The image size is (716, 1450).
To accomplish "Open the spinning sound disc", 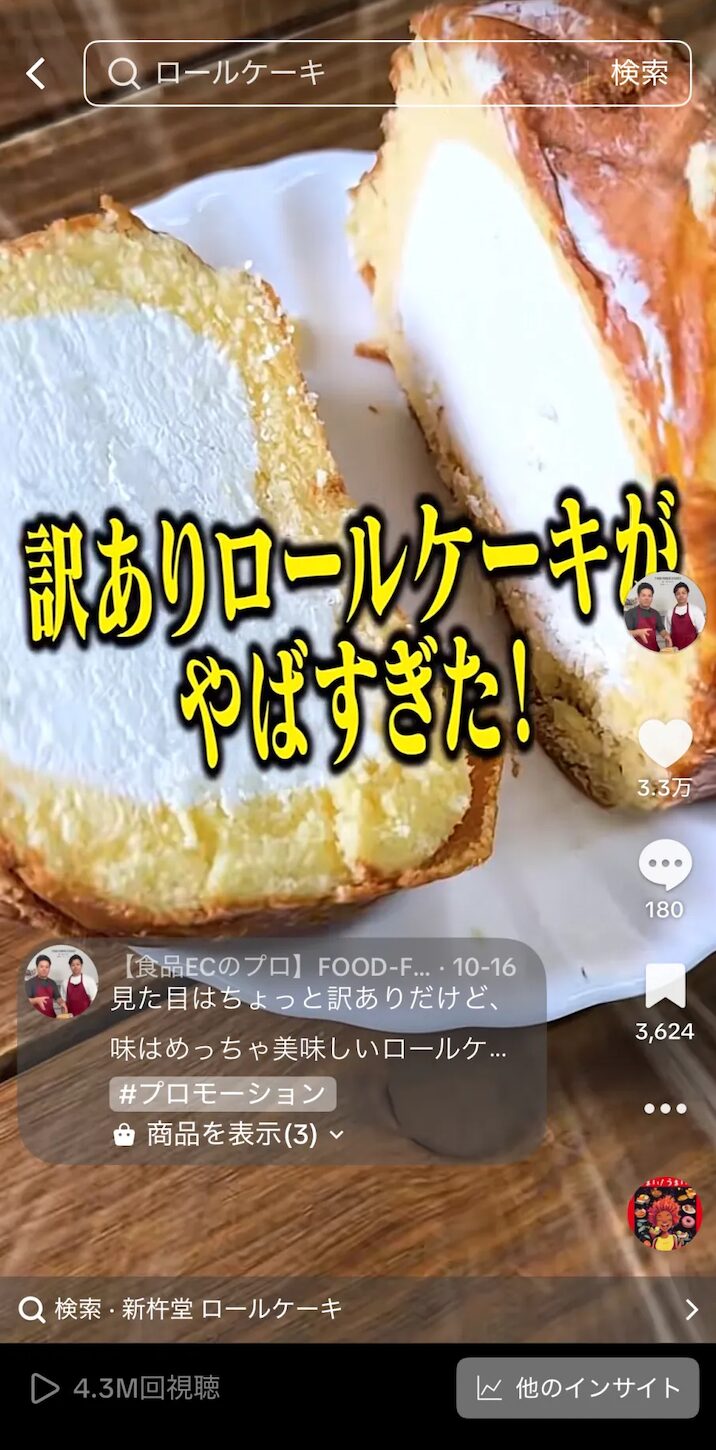I will [x=665, y=1215].
